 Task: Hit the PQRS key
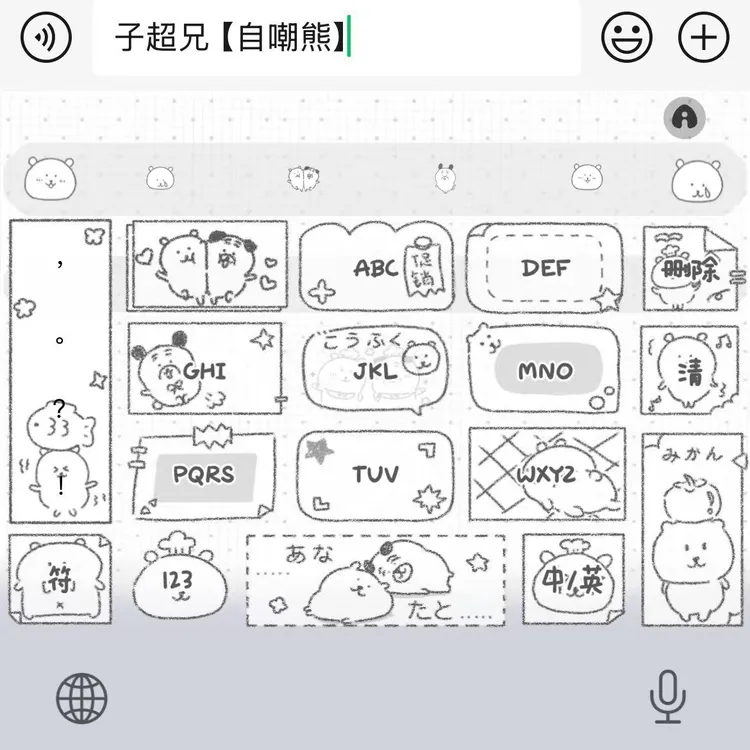coord(204,474)
